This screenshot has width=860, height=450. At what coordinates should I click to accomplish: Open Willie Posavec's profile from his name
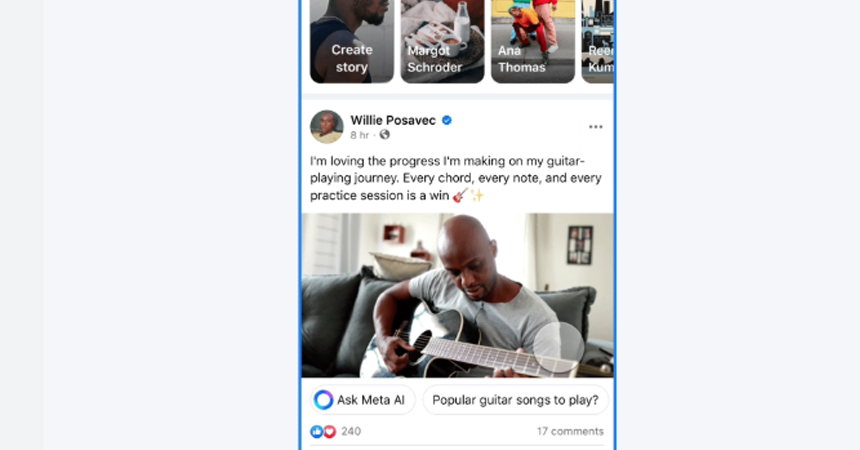[x=395, y=120]
